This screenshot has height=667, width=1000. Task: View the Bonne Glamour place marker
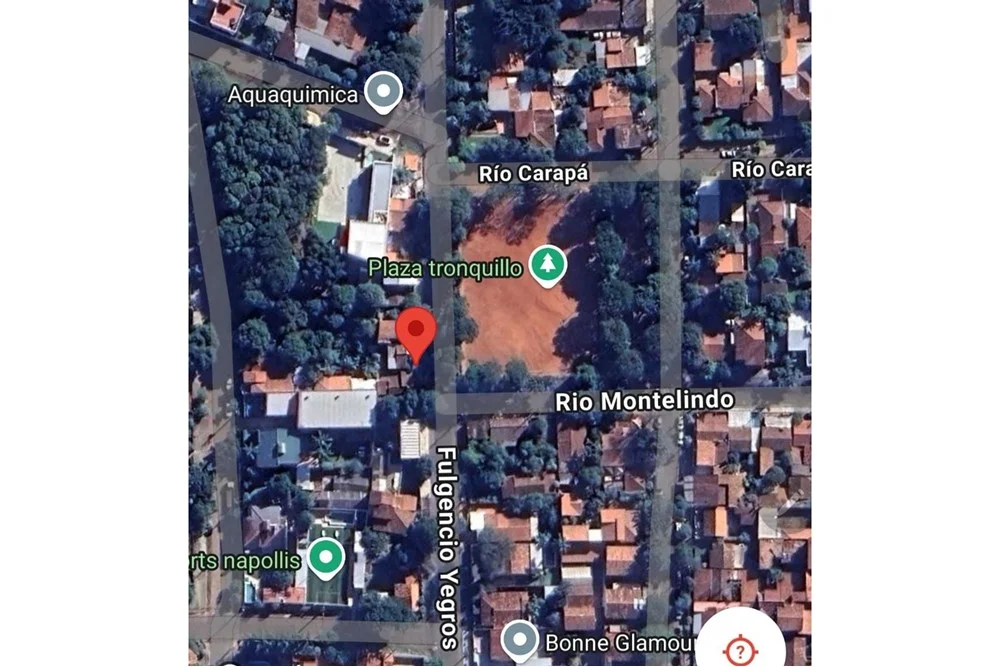(518, 641)
